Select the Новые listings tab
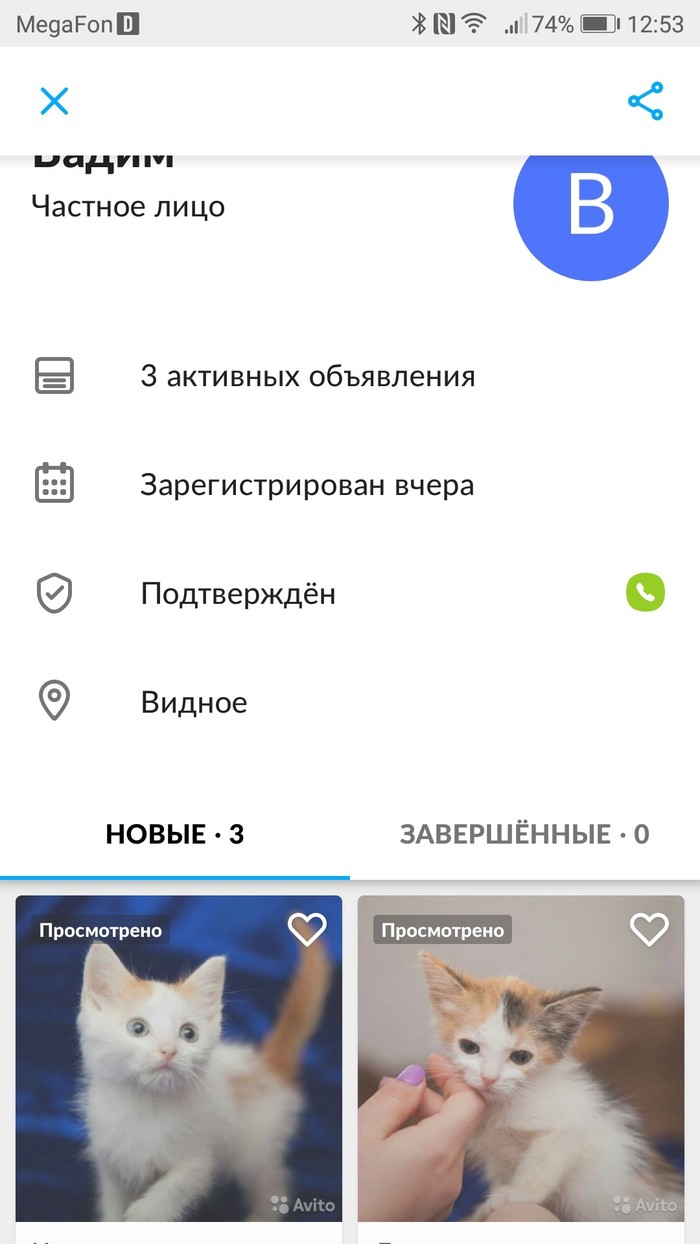Viewport: 700px width, 1244px height. pyautogui.click(x=175, y=834)
